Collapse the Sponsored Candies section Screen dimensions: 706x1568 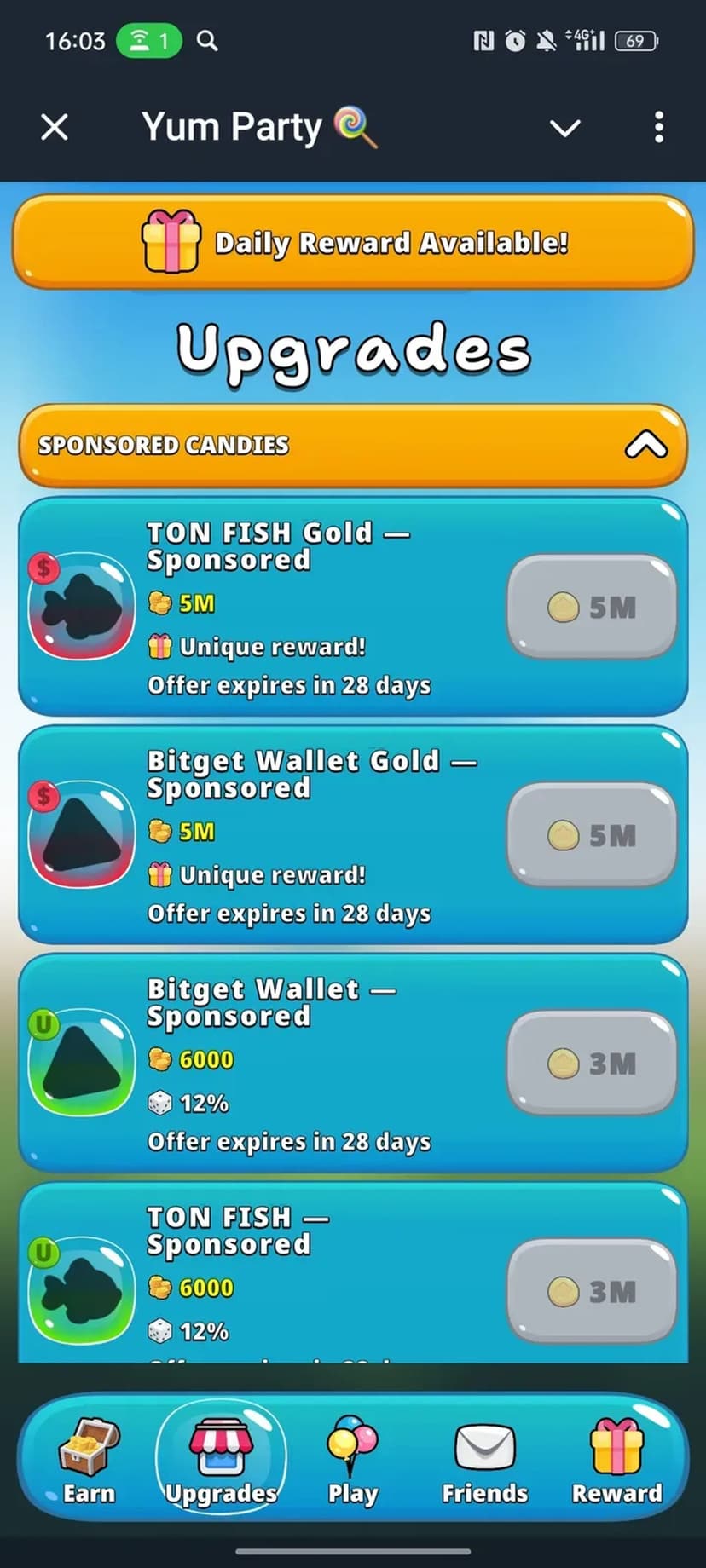[645, 445]
